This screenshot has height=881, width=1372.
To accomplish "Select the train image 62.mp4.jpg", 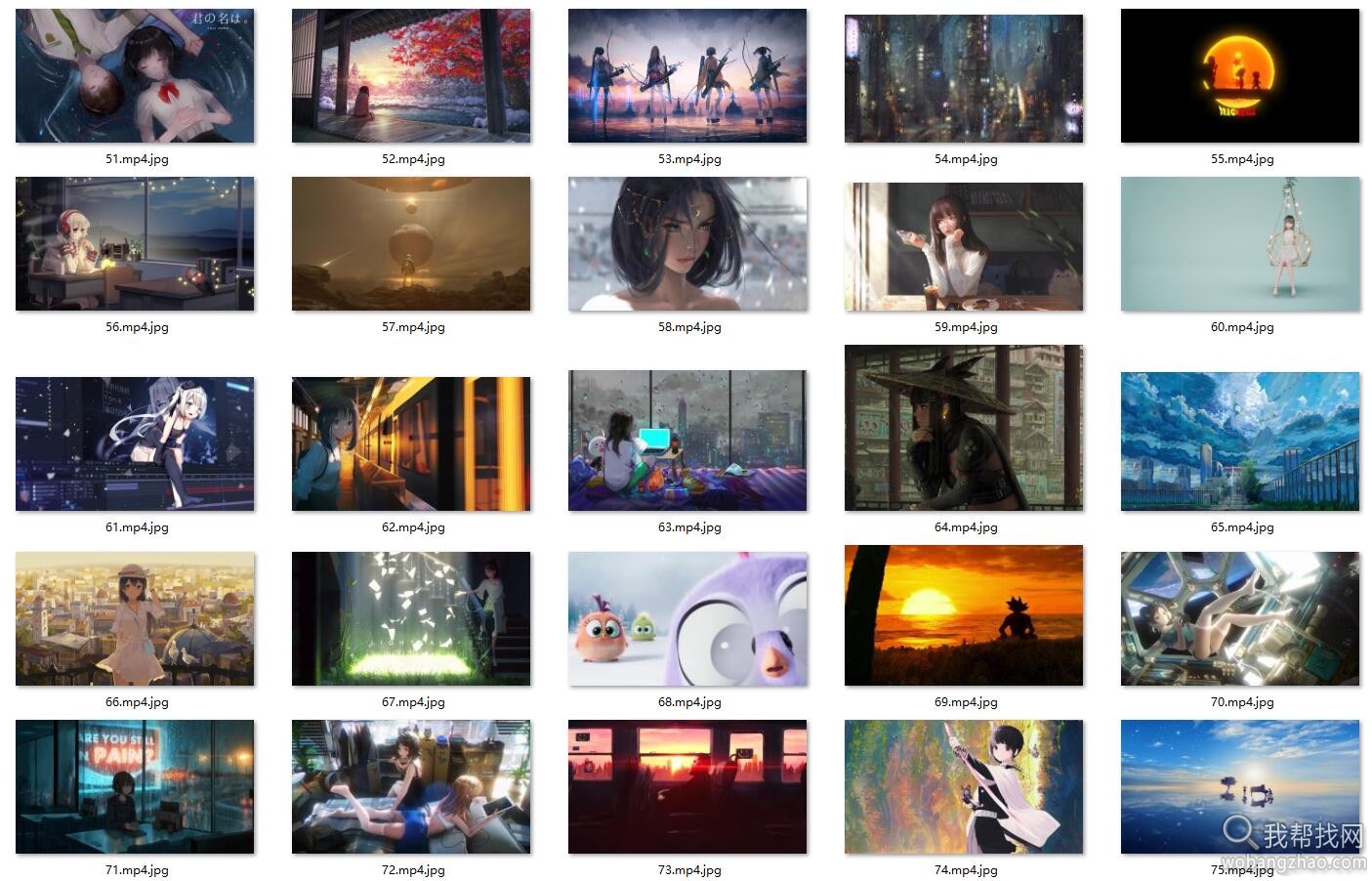I will [x=411, y=444].
